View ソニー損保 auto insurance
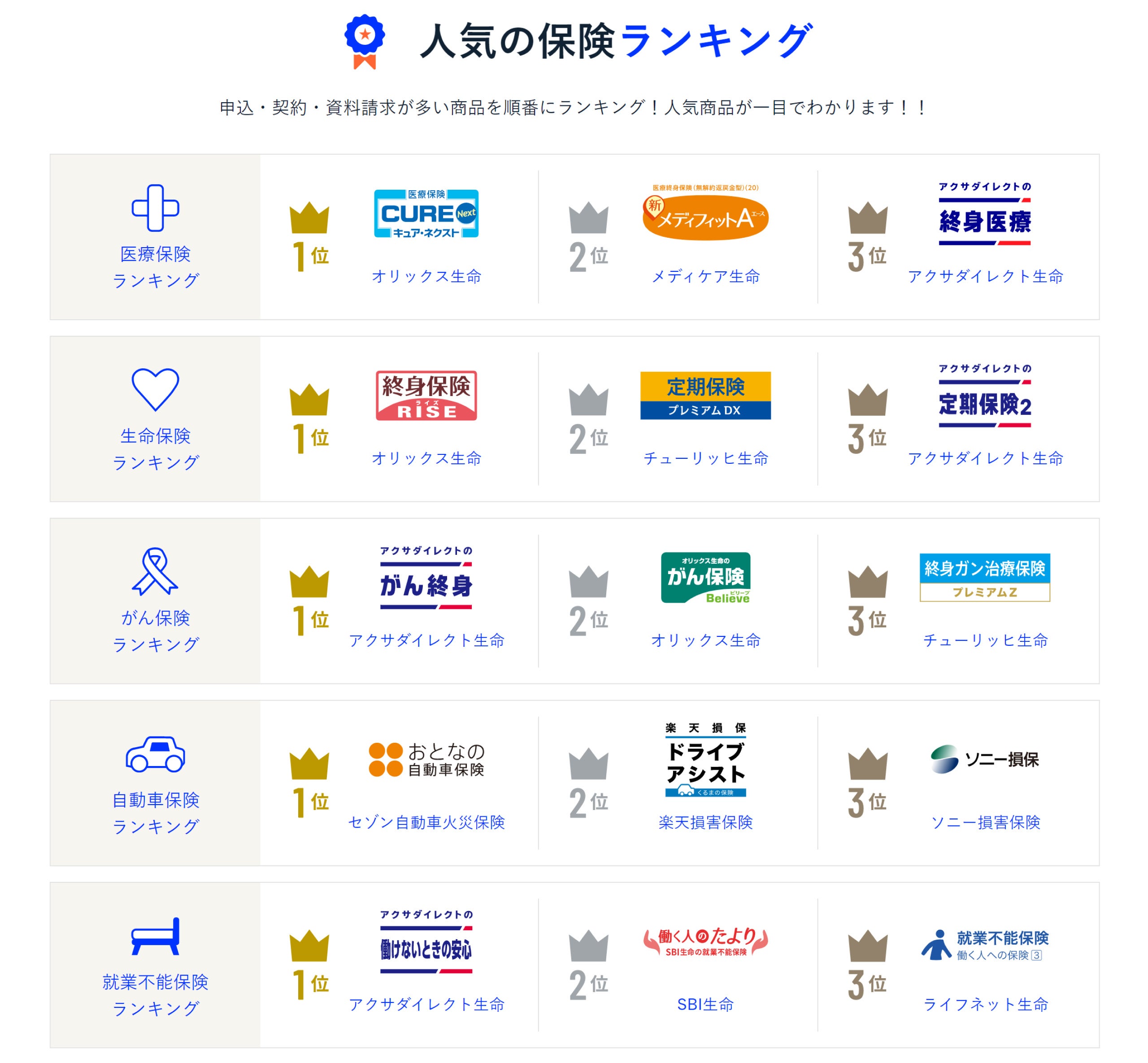 tap(984, 759)
